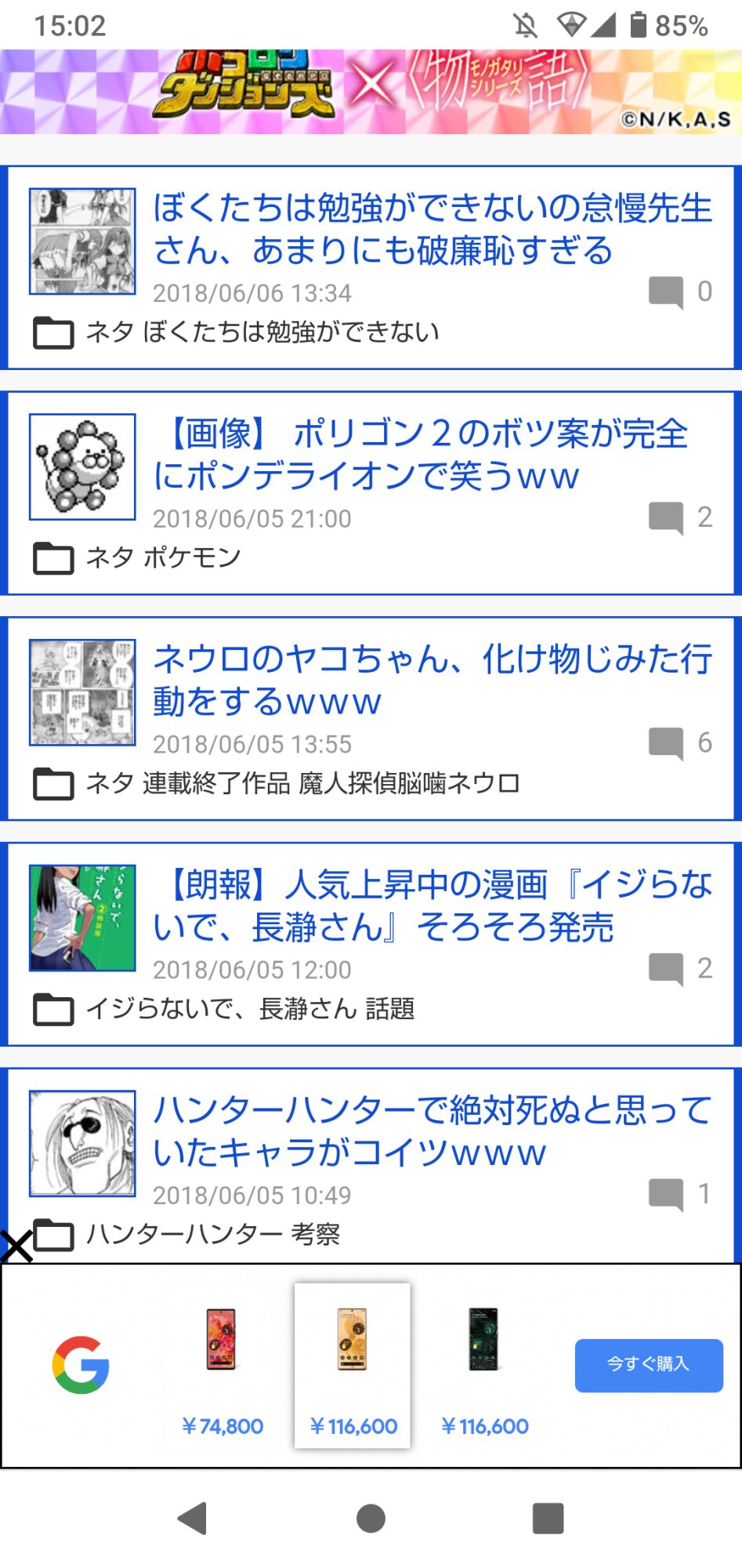Screen dimensions: 742x1568
Task: Read the ネウロのヤコちゃん article
Action: pos(432,679)
